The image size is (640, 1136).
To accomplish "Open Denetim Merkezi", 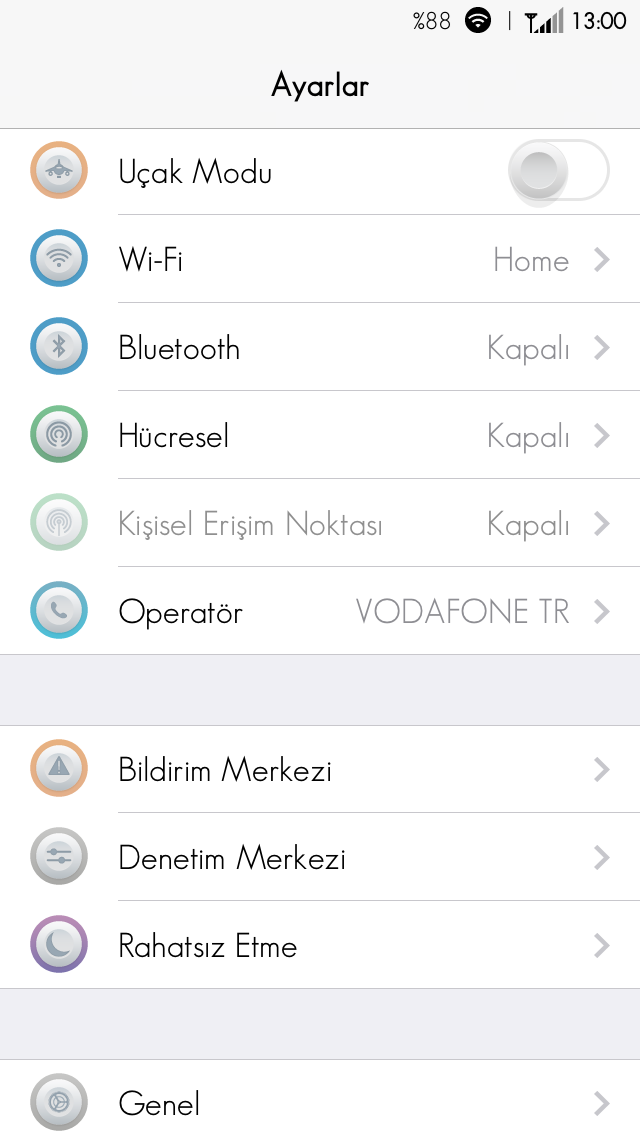I will pos(320,857).
